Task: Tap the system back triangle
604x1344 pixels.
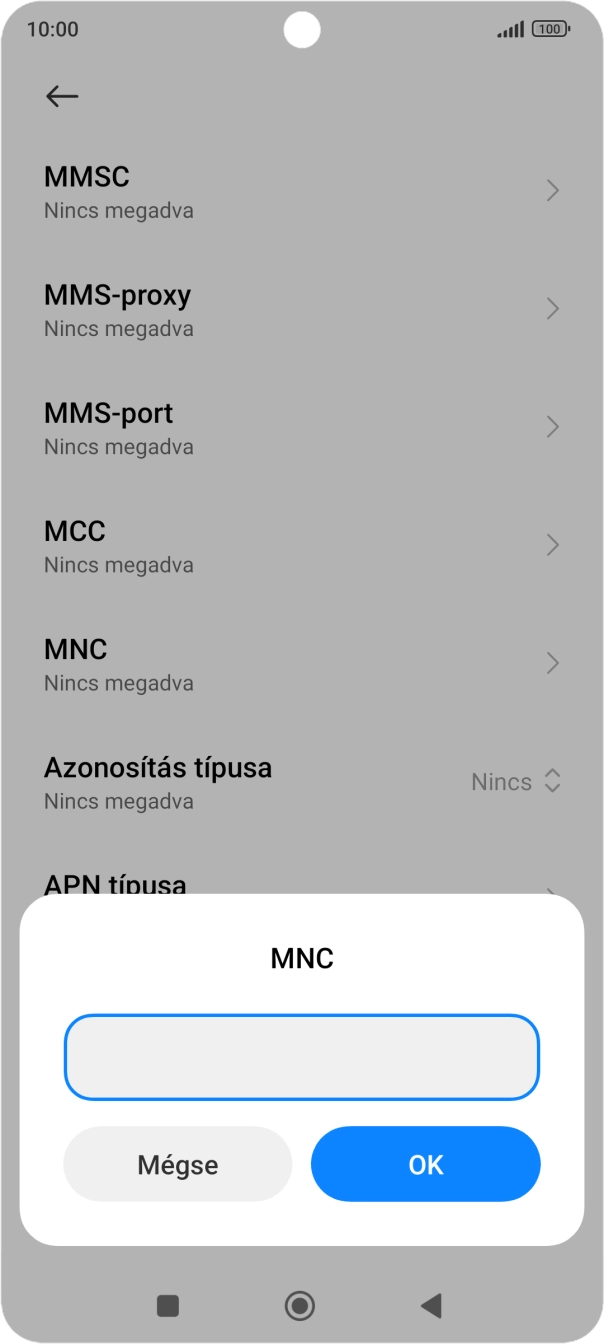Action: pos(431,1305)
